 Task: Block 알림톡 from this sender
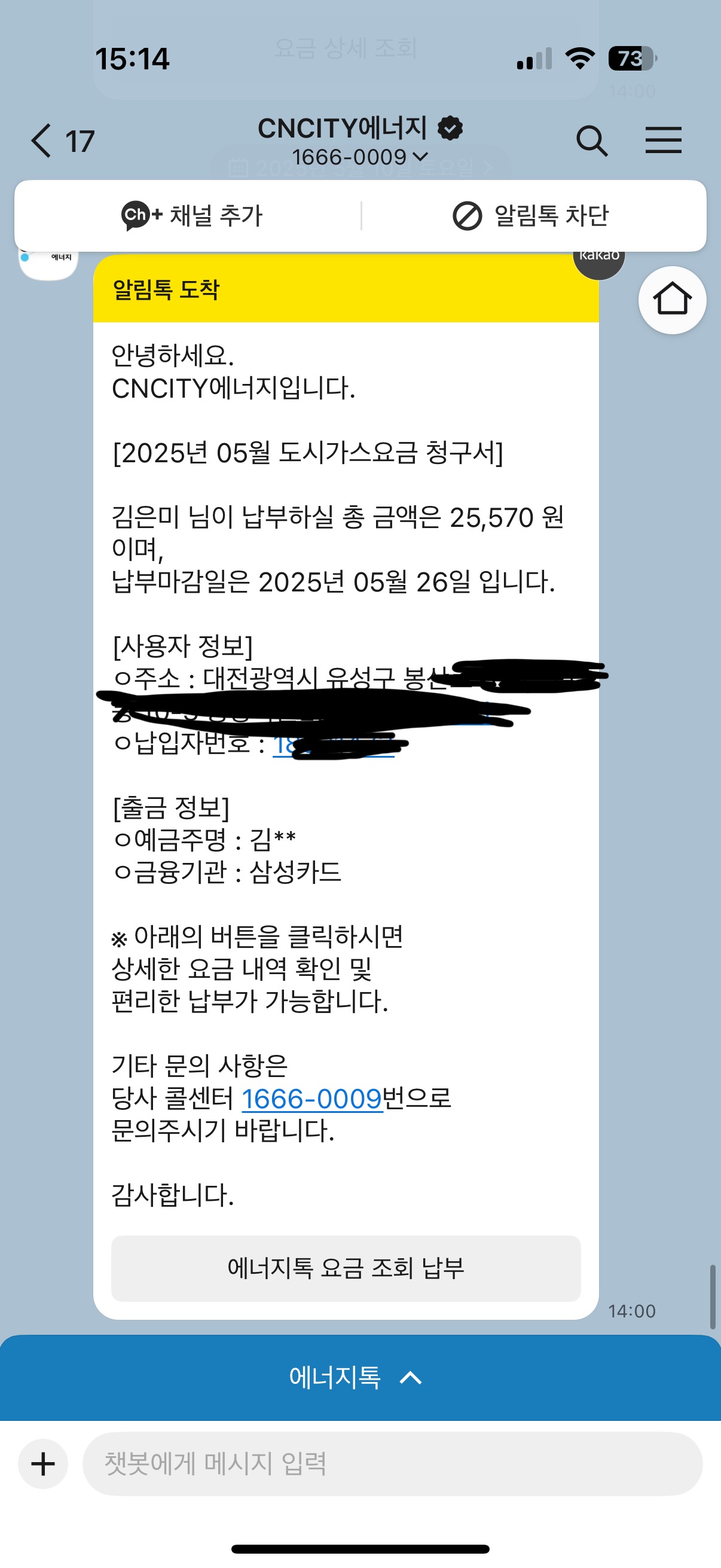pyautogui.click(x=530, y=215)
